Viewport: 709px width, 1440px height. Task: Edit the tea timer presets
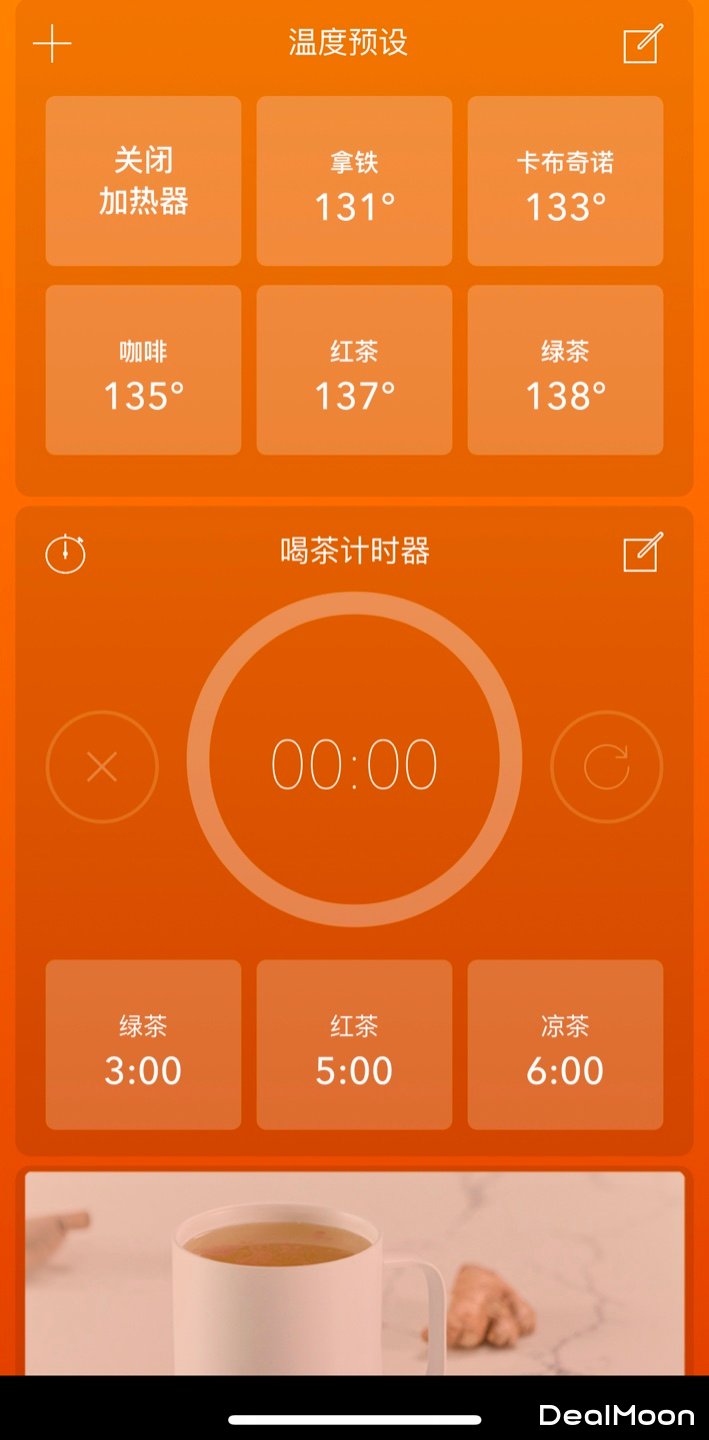(x=643, y=552)
